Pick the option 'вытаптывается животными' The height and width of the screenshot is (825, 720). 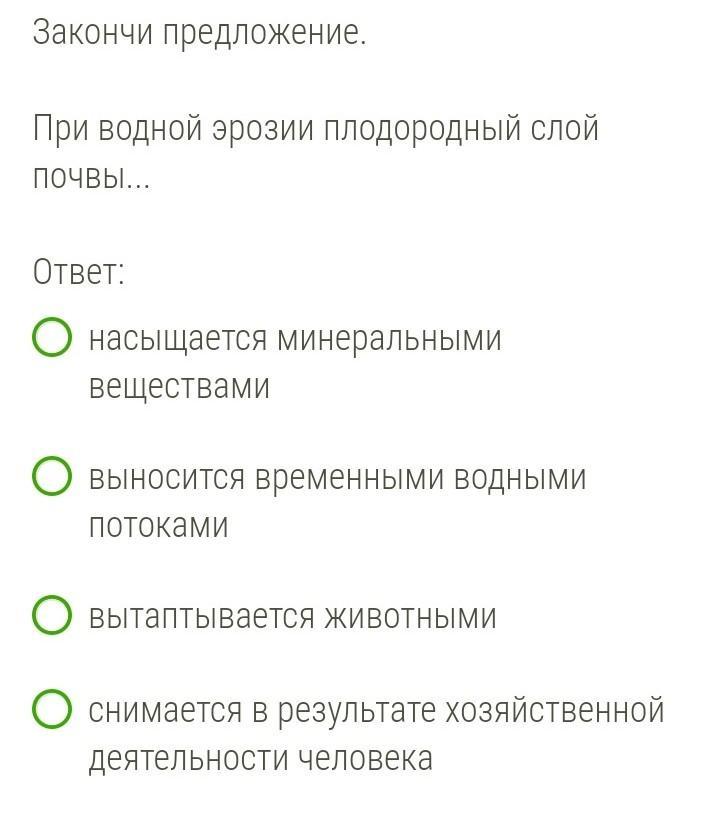[x=52, y=616]
